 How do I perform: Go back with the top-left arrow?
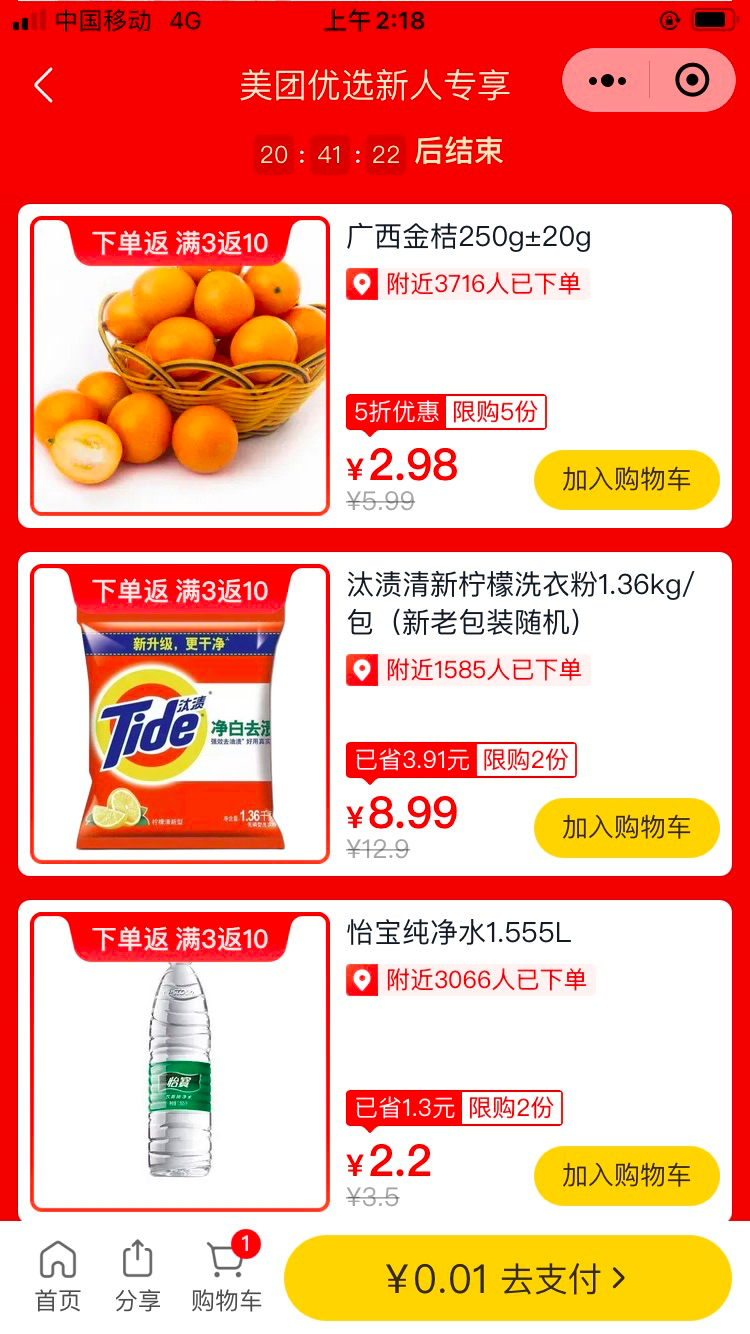coord(43,85)
